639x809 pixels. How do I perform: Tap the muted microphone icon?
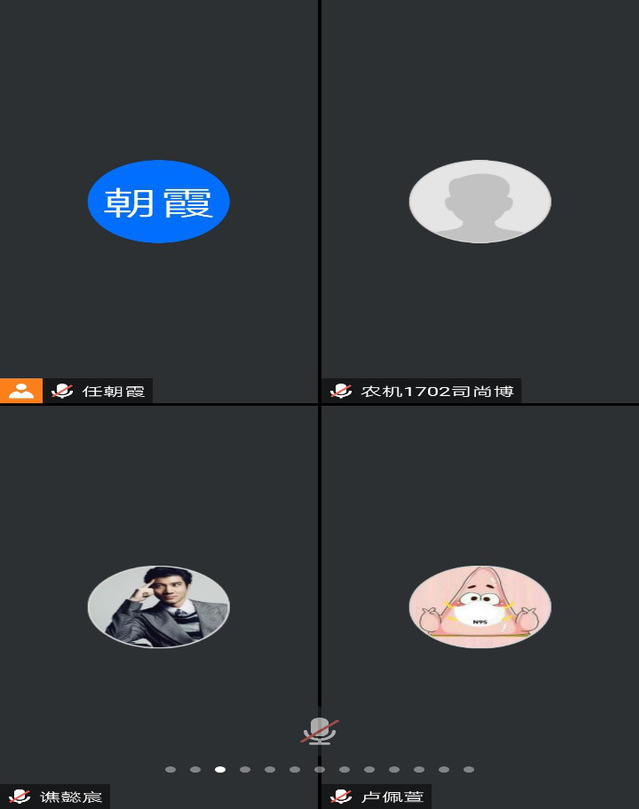319,731
